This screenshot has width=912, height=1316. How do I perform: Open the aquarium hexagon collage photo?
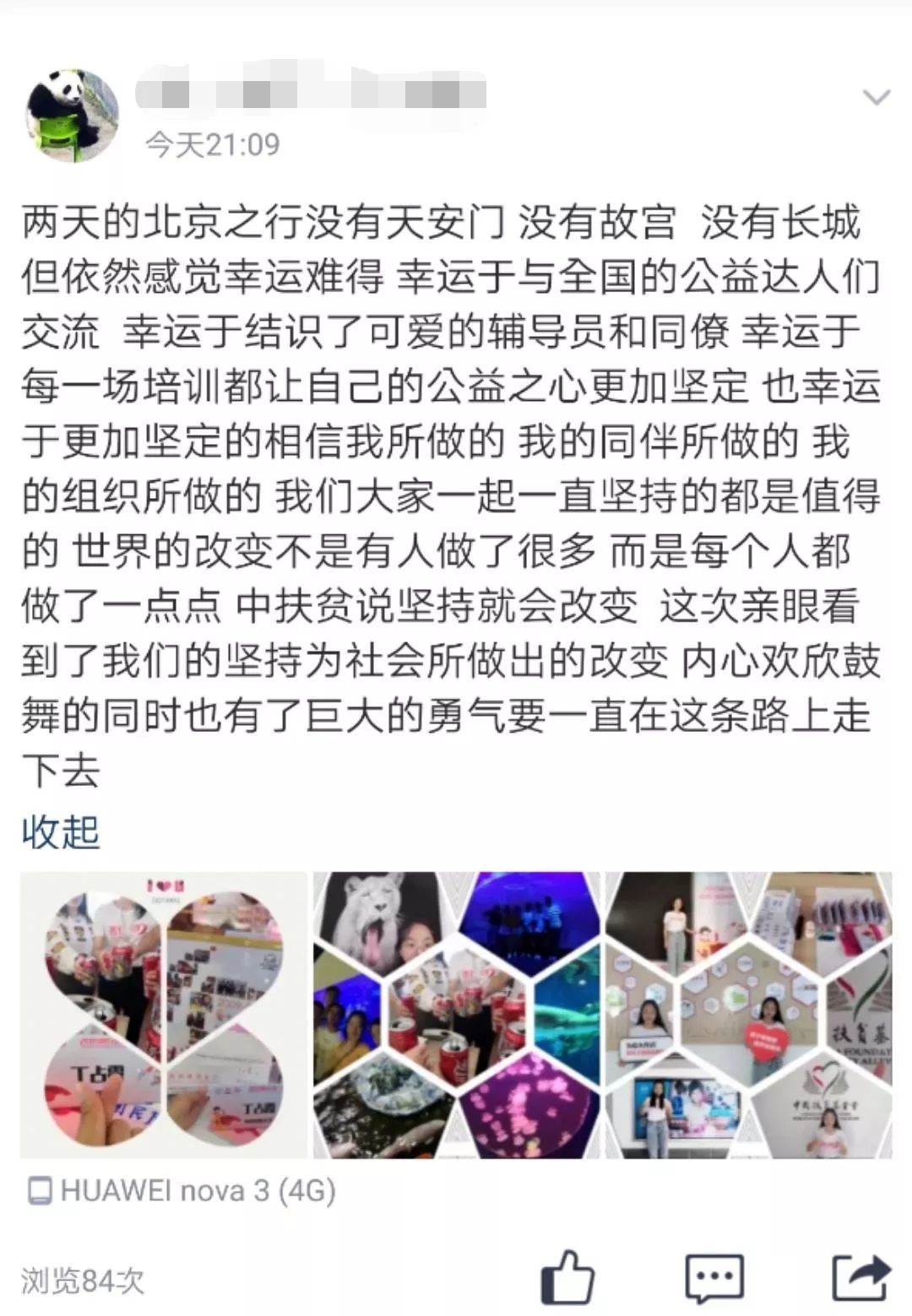(457, 1015)
